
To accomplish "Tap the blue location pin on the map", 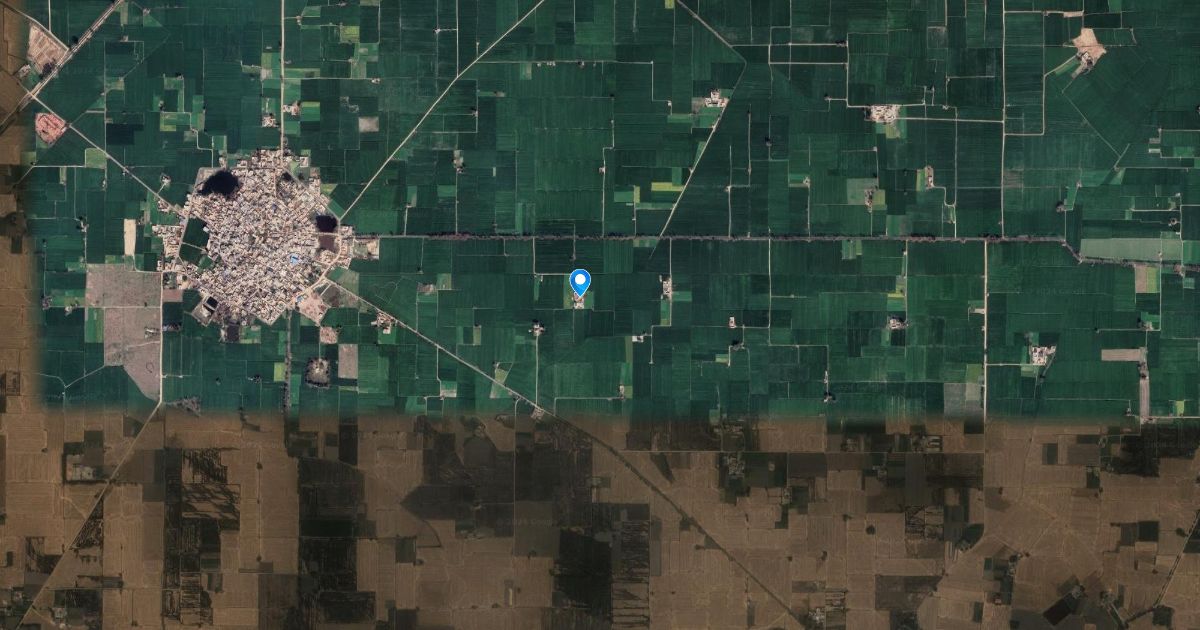I will click(579, 282).
